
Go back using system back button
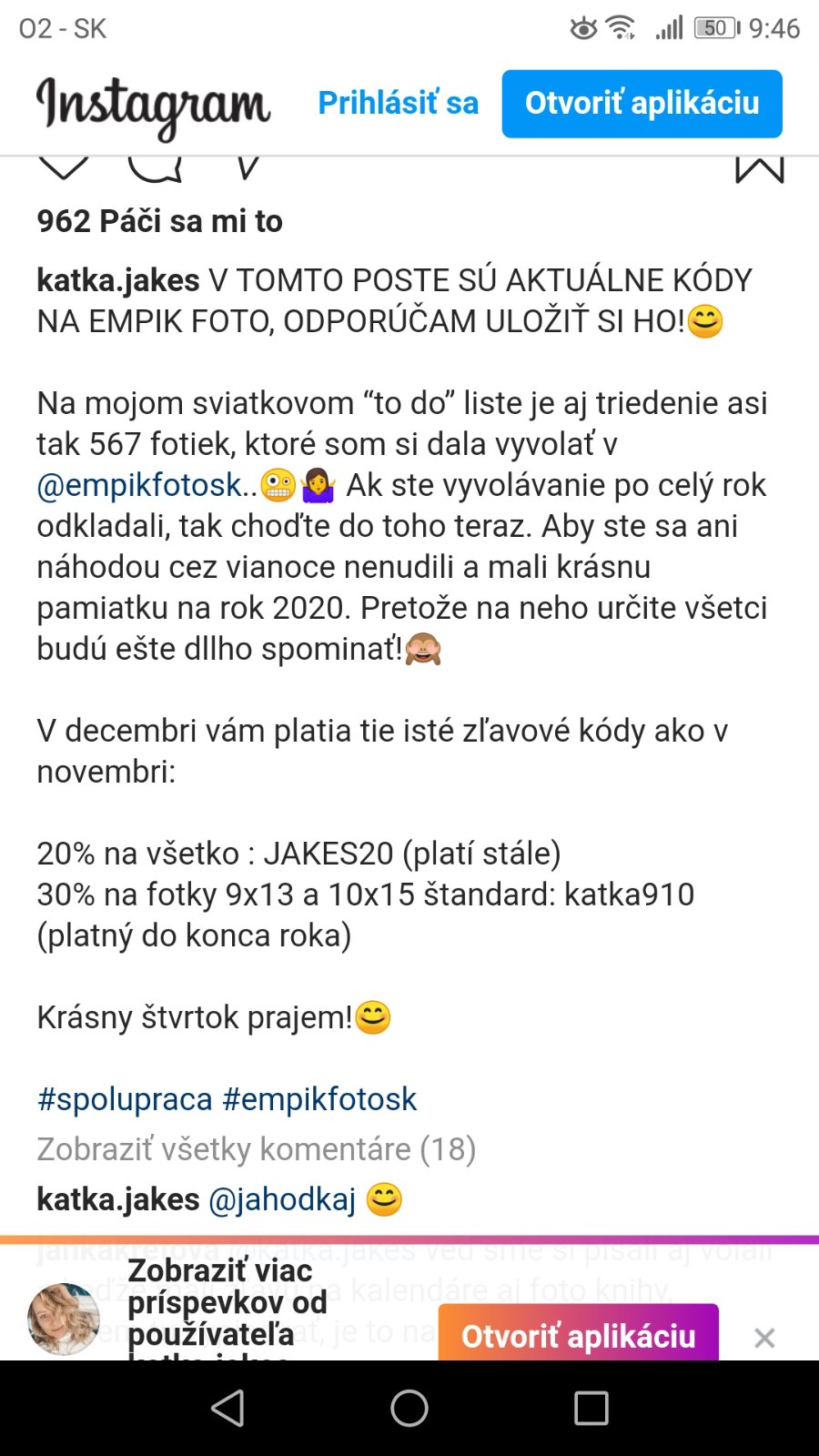(x=227, y=1409)
